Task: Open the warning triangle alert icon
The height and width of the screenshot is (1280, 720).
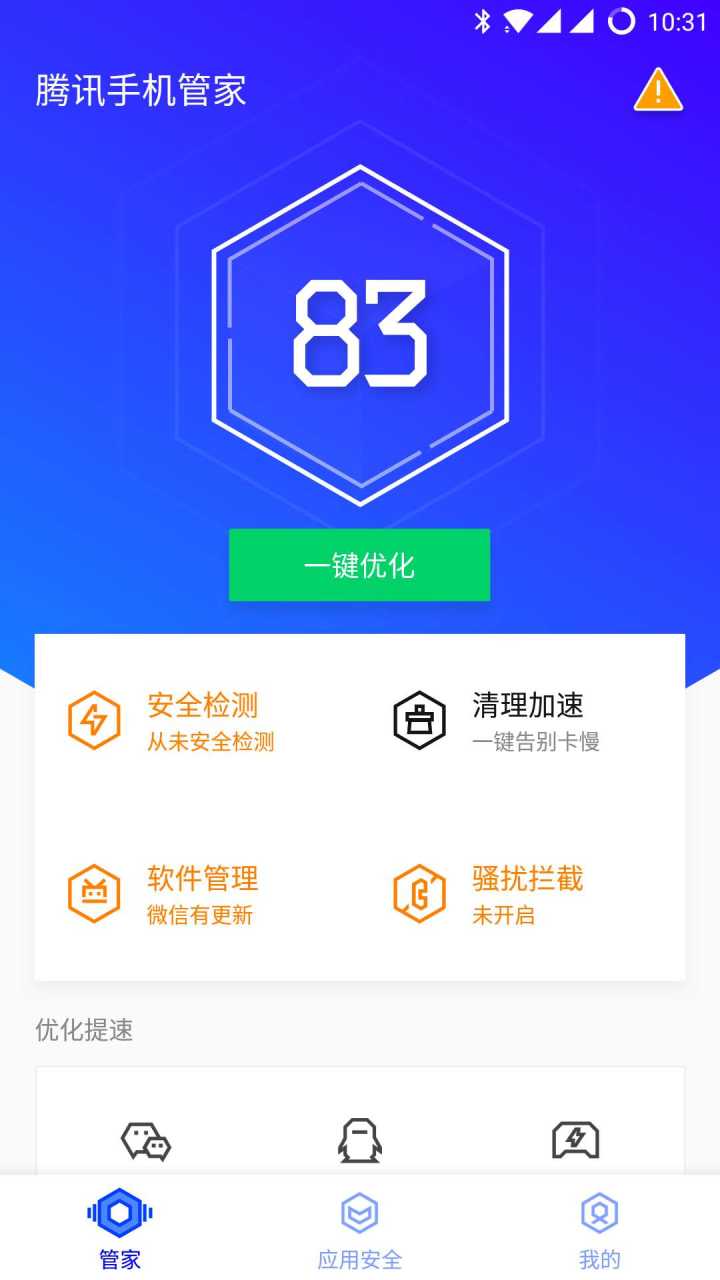Action: 658,90
